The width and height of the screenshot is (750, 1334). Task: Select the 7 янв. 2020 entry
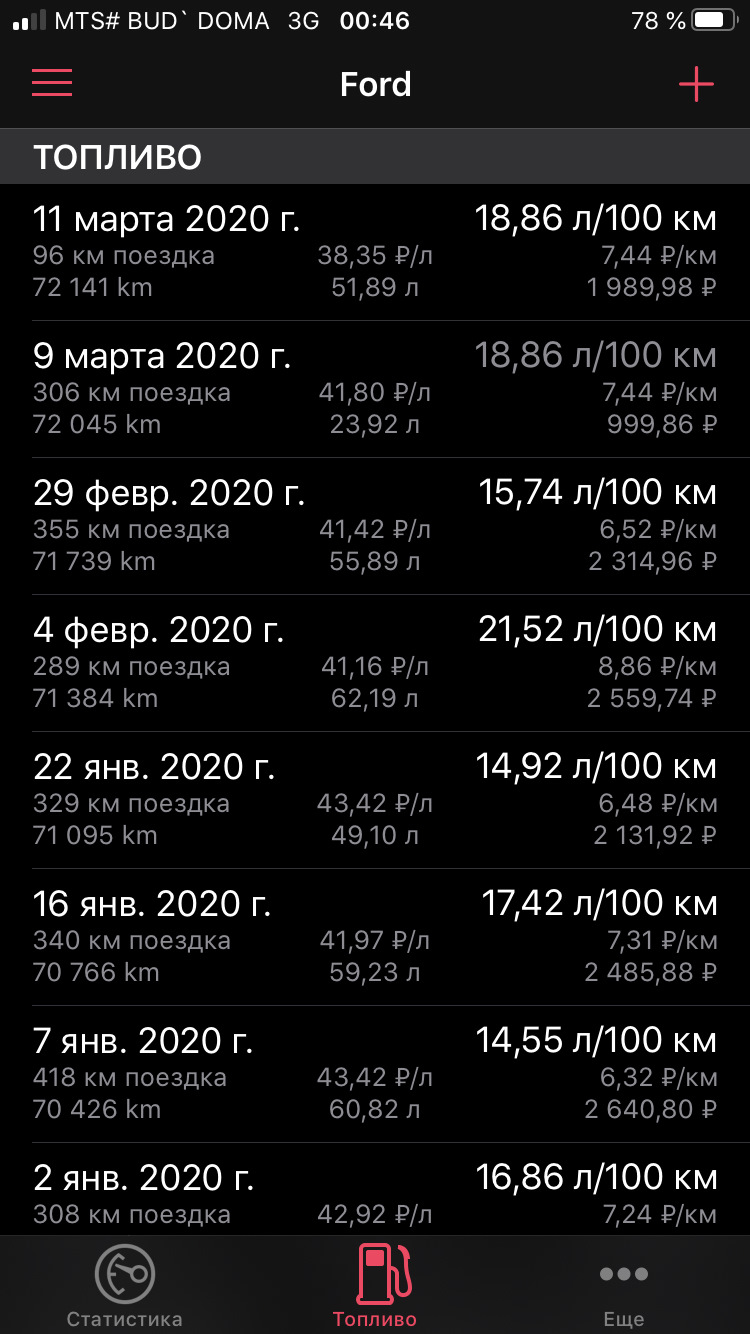pos(375,1074)
